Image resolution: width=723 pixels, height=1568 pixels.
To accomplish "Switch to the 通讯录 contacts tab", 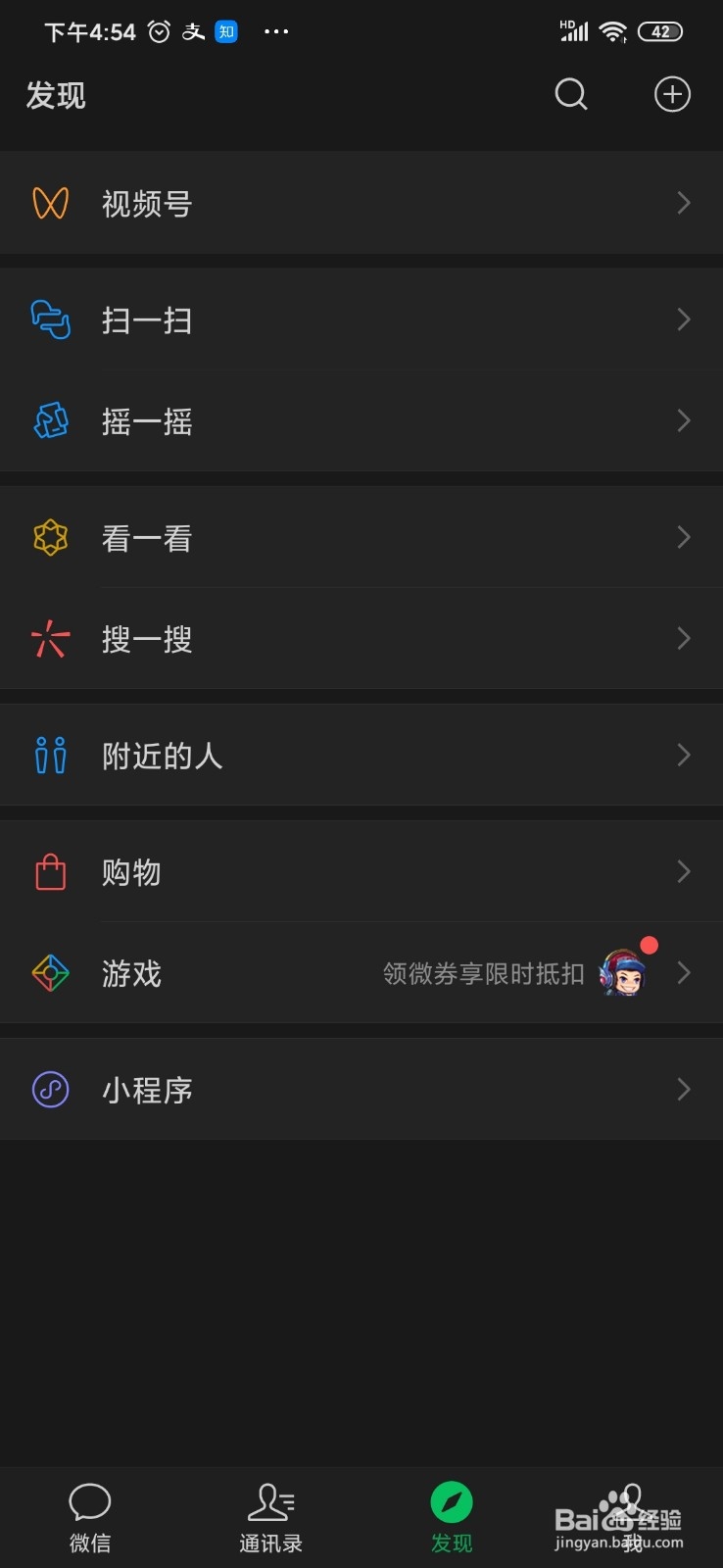I will [x=270, y=1517].
